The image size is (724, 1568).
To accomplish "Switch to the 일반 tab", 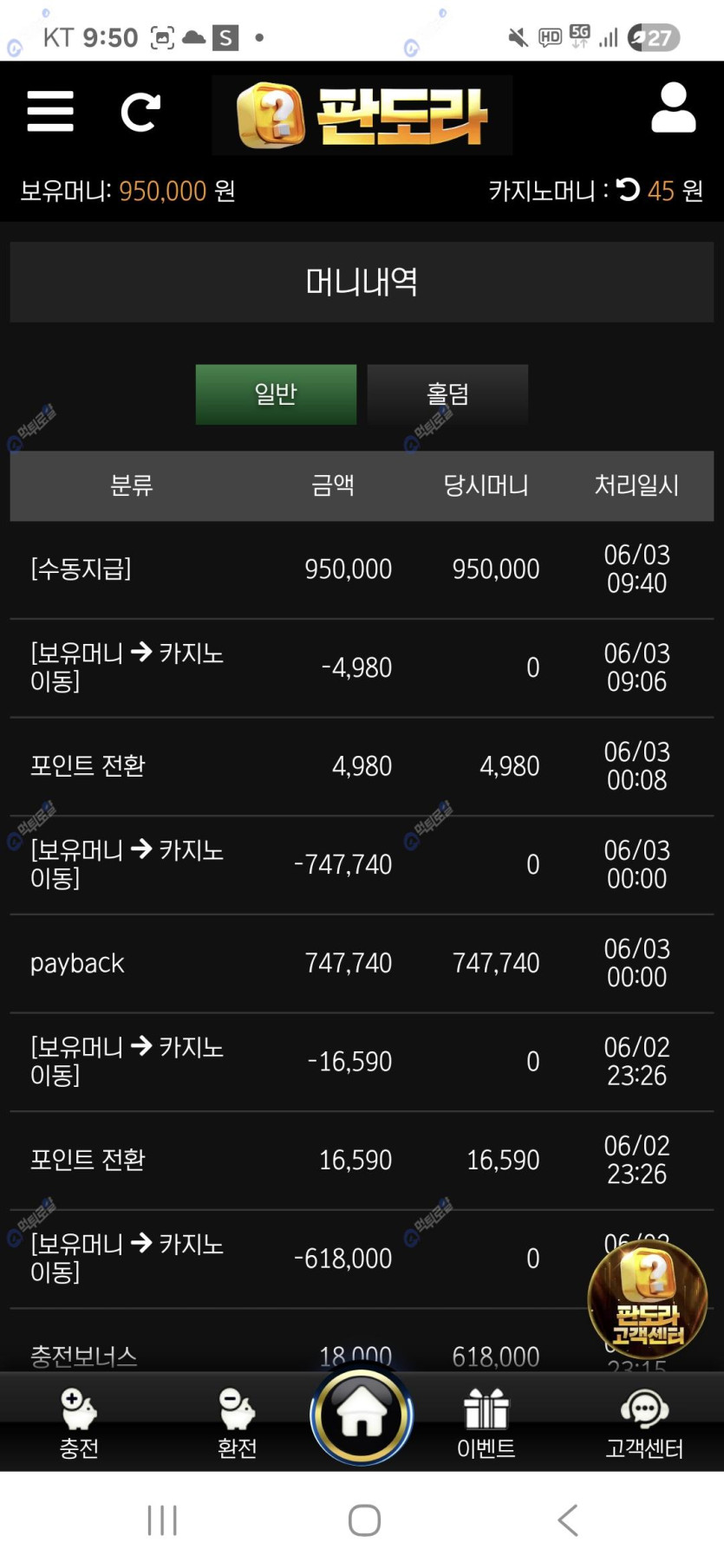I will (x=276, y=394).
